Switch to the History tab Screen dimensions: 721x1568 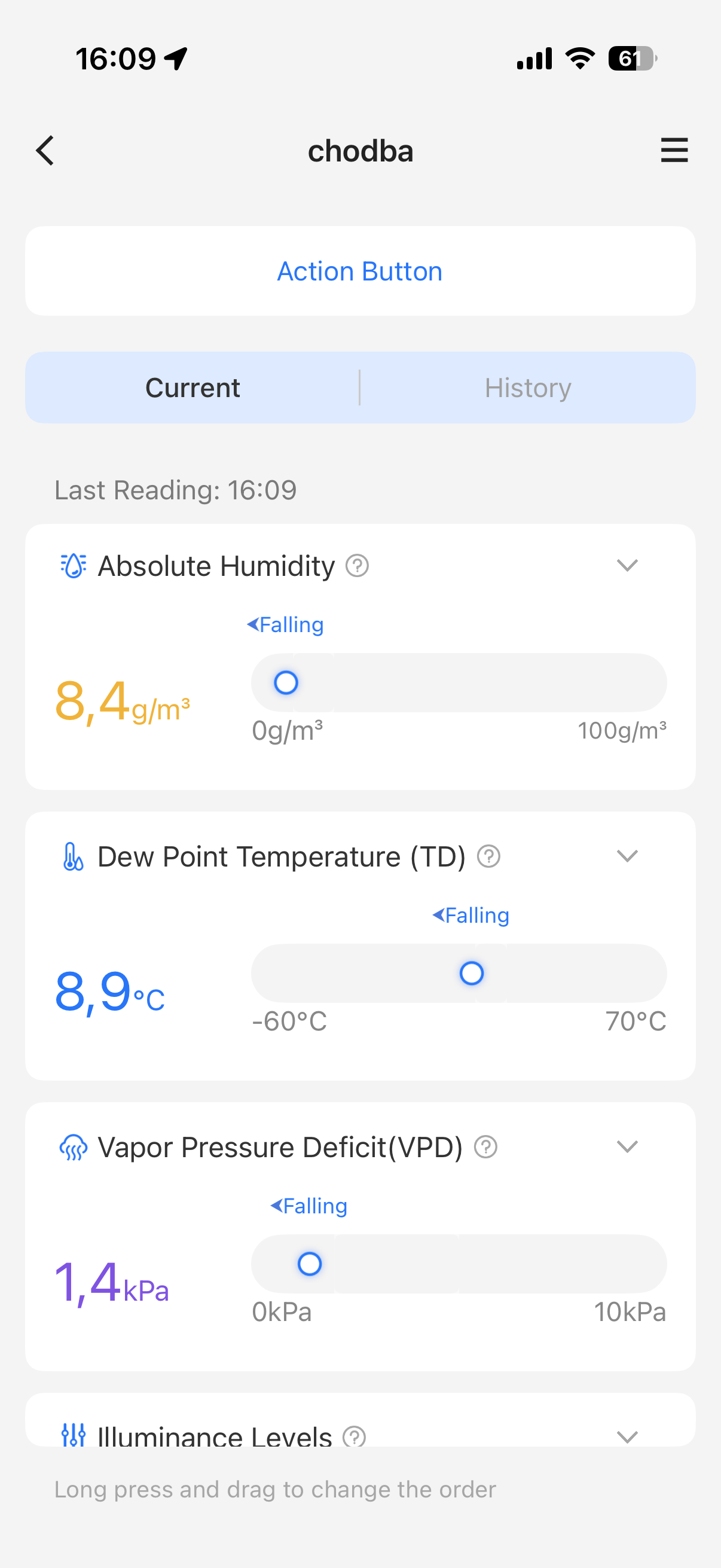[527, 388]
